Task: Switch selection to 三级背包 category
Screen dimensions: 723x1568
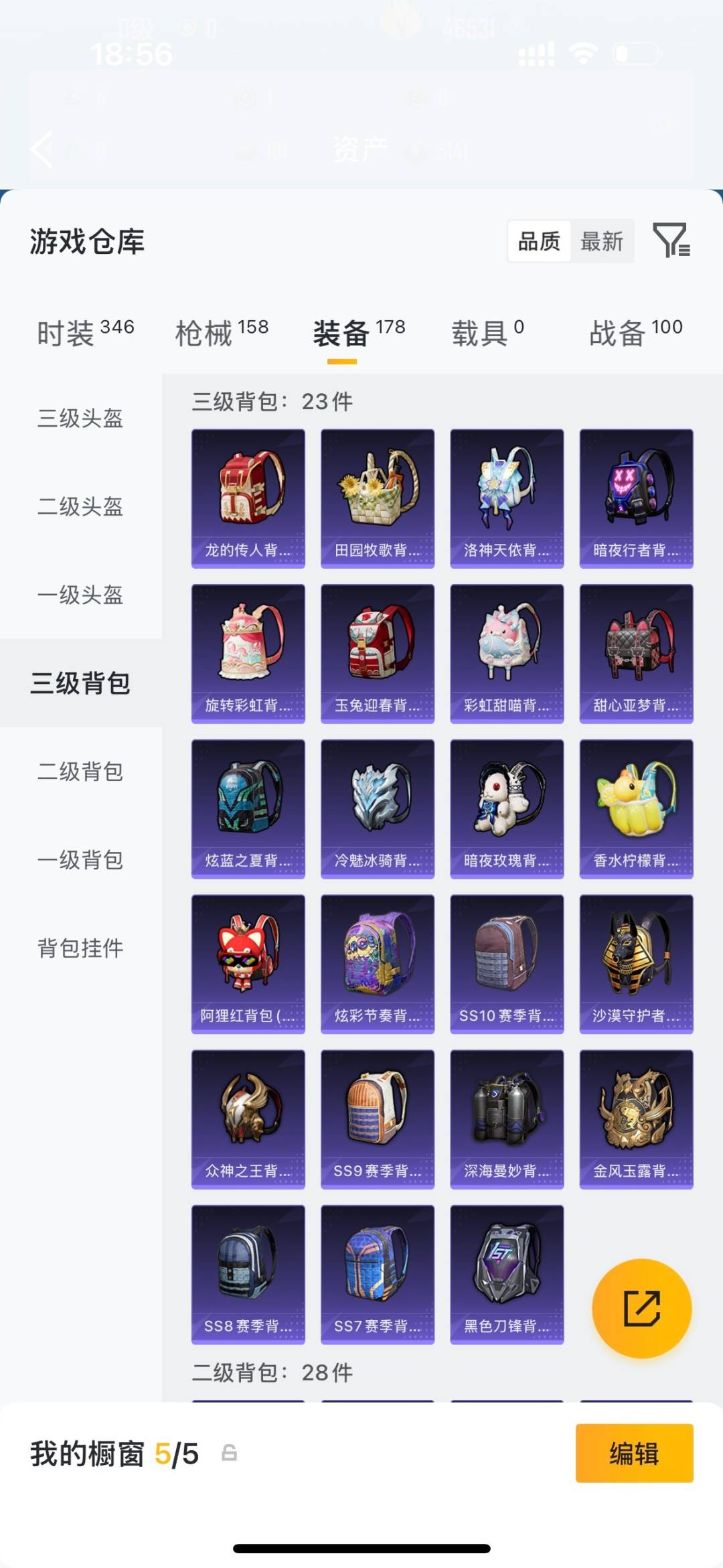Action: point(80,685)
